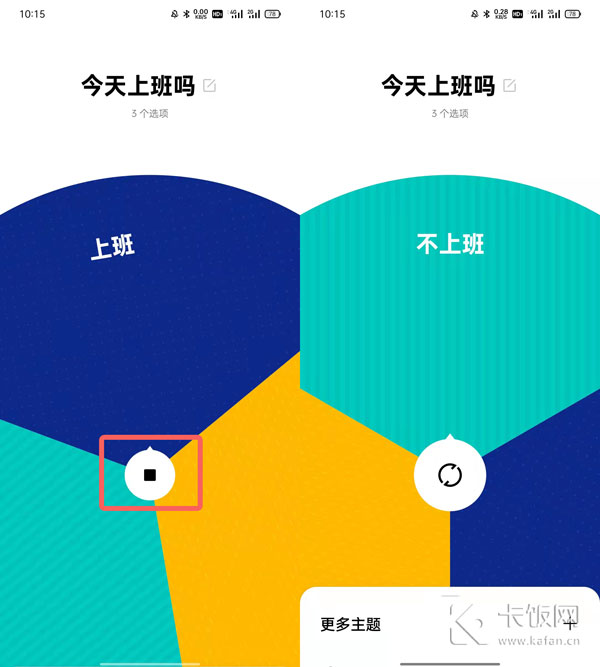Screen dimensions: 600x667
Task: Edit the title on the screen with stop button
Action: (210, 86)
